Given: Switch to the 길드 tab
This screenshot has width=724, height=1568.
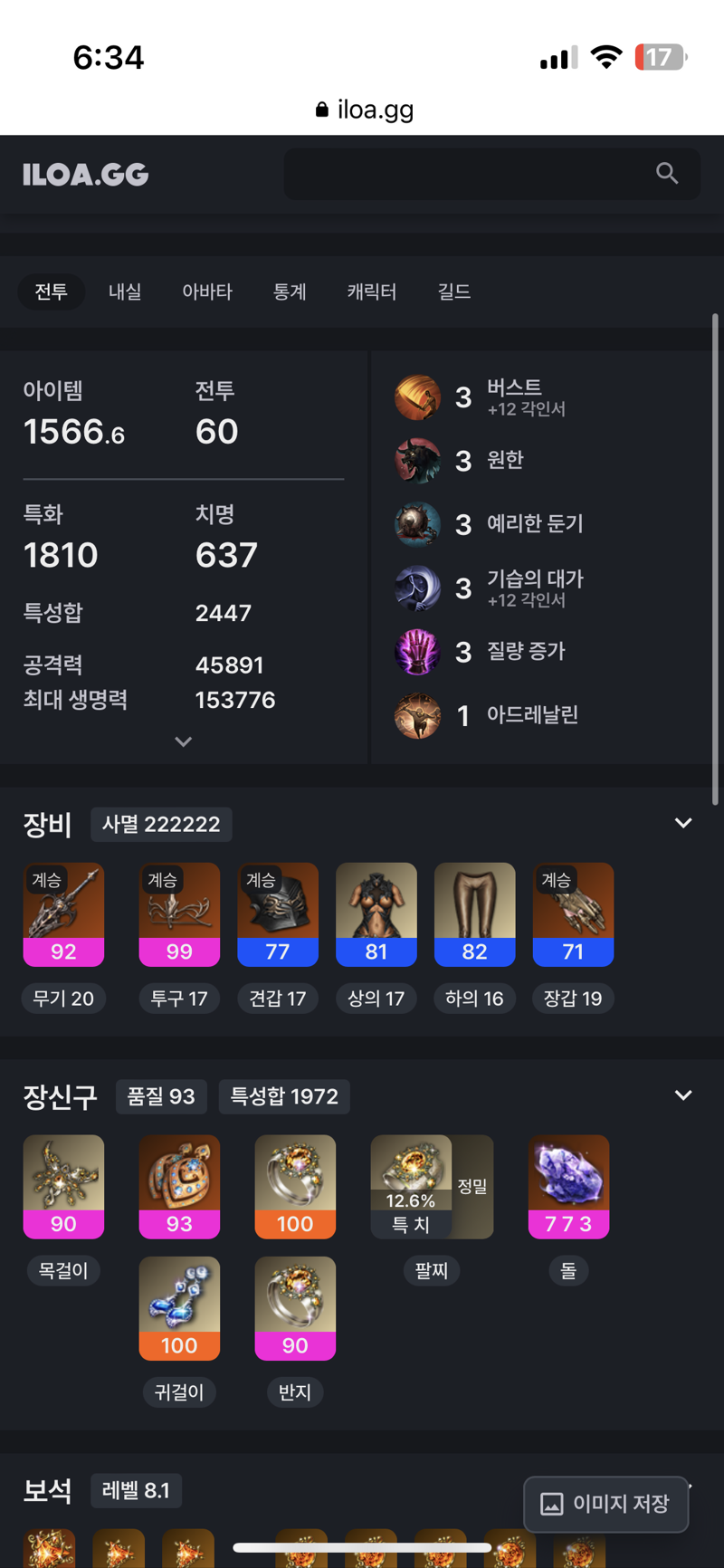Looking at the screenshot, I should pos(453,292).
